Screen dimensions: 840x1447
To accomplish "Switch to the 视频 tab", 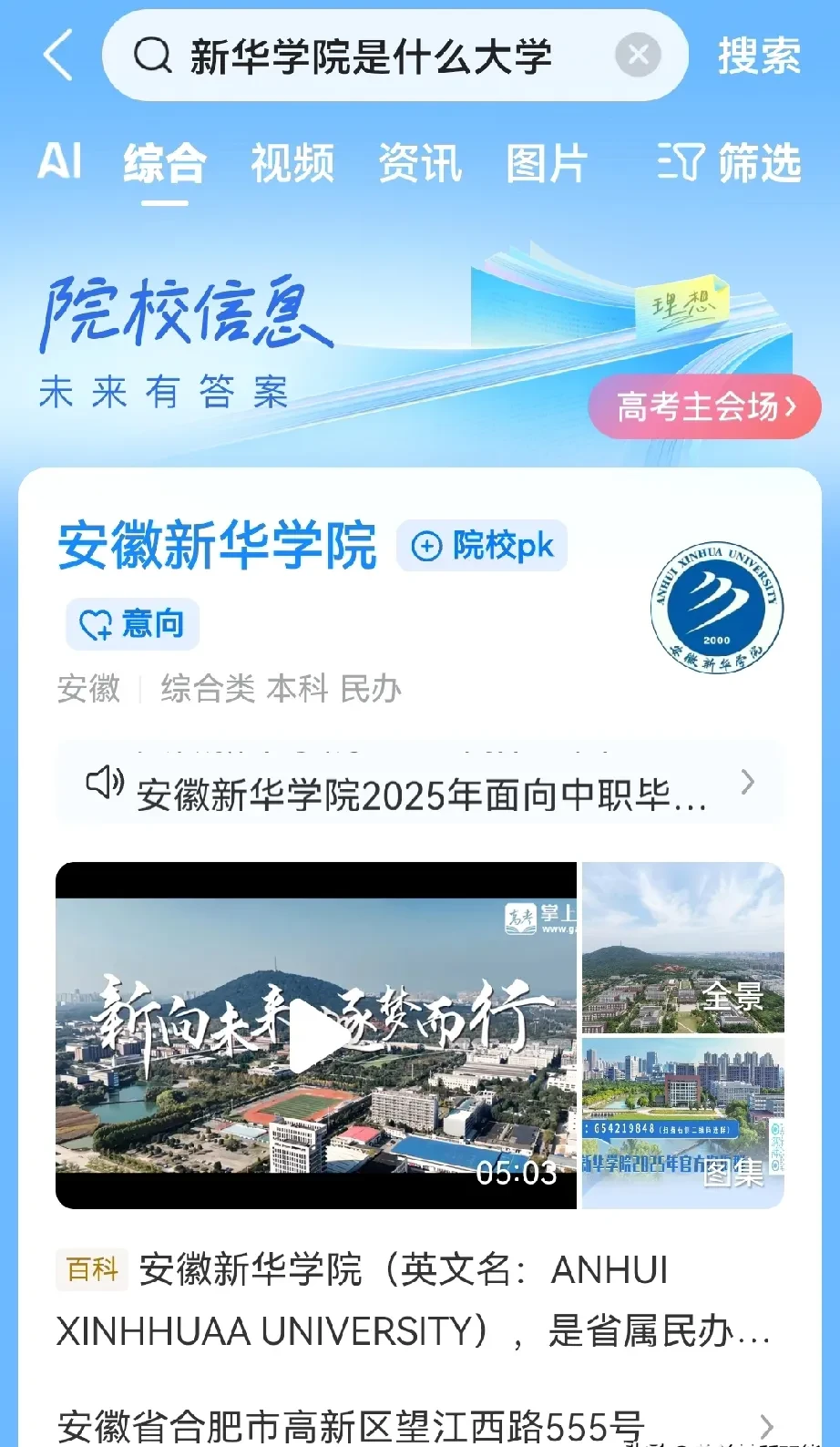I will [292, 164].
